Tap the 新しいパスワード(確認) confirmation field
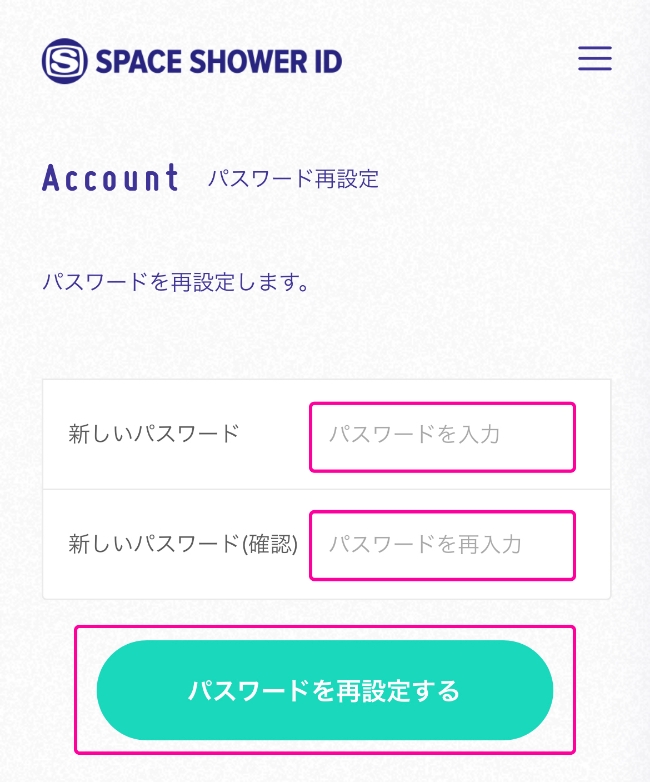Image resolution: width=650 pixels, height=782 pixels. click(442, 545)
